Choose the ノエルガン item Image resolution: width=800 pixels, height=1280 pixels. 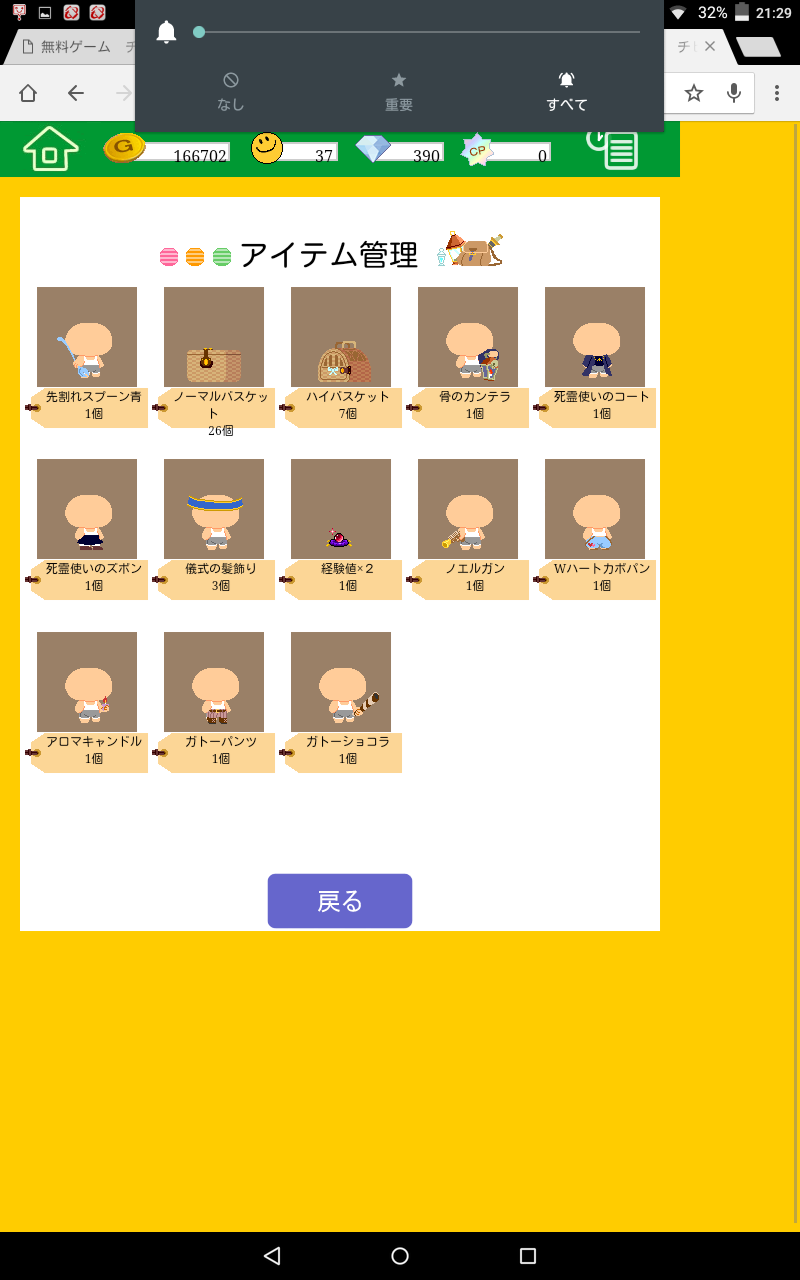coord(468,510)
